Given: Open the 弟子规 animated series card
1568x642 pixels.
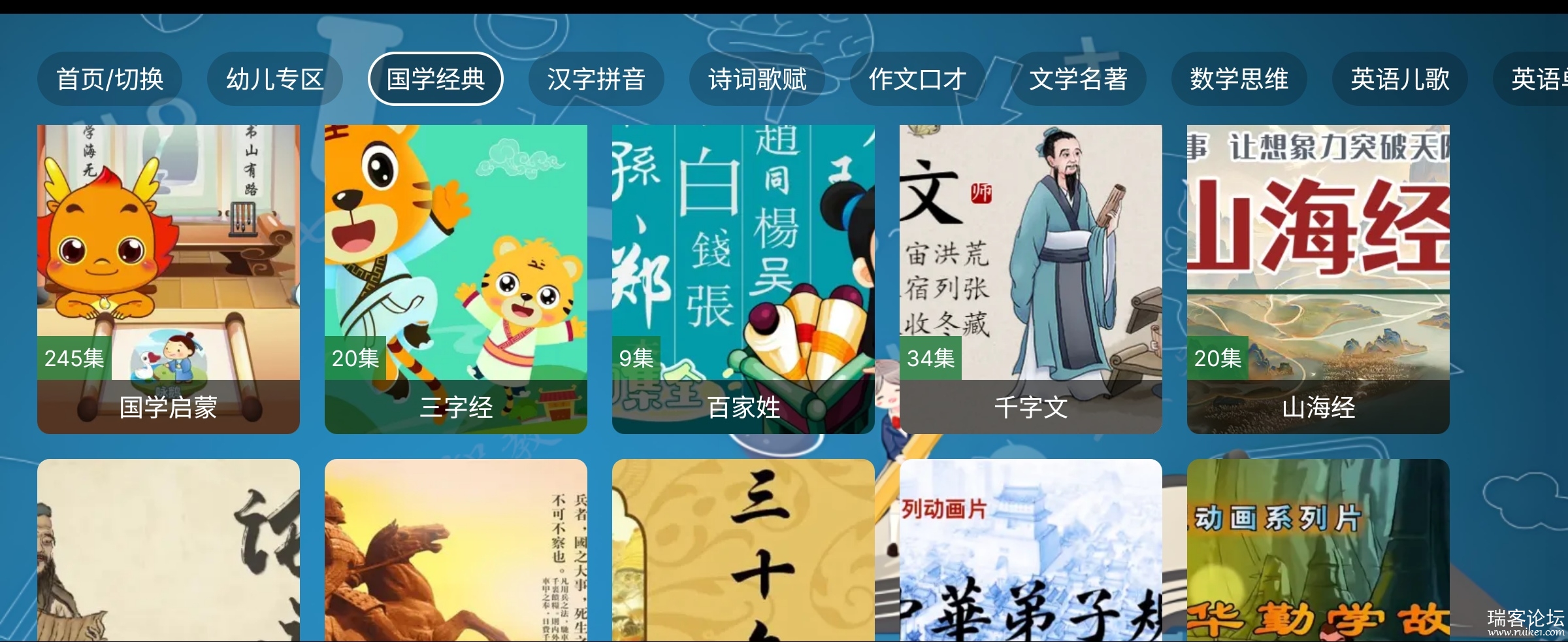Looking at the screenshot, I should 1031,550.
